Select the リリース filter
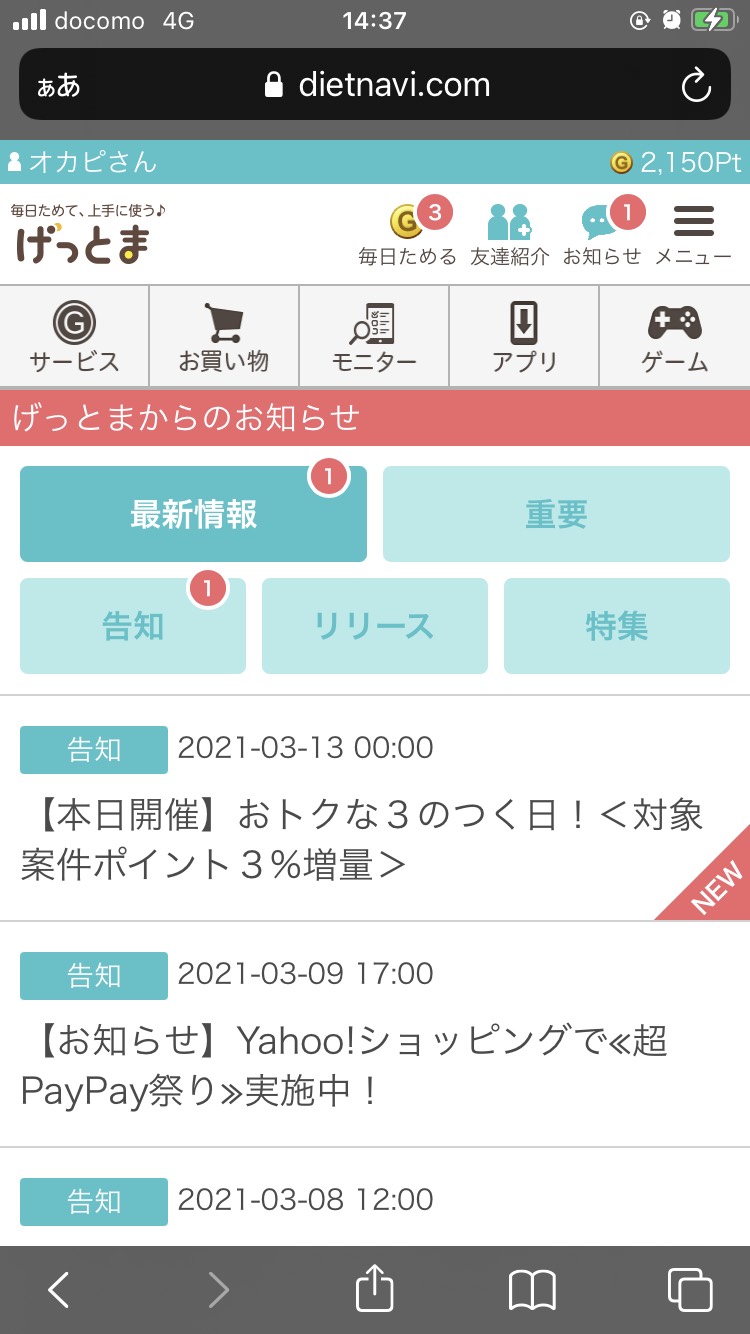The width and height of the screenshot is (750, 1334). click(375, 626)
